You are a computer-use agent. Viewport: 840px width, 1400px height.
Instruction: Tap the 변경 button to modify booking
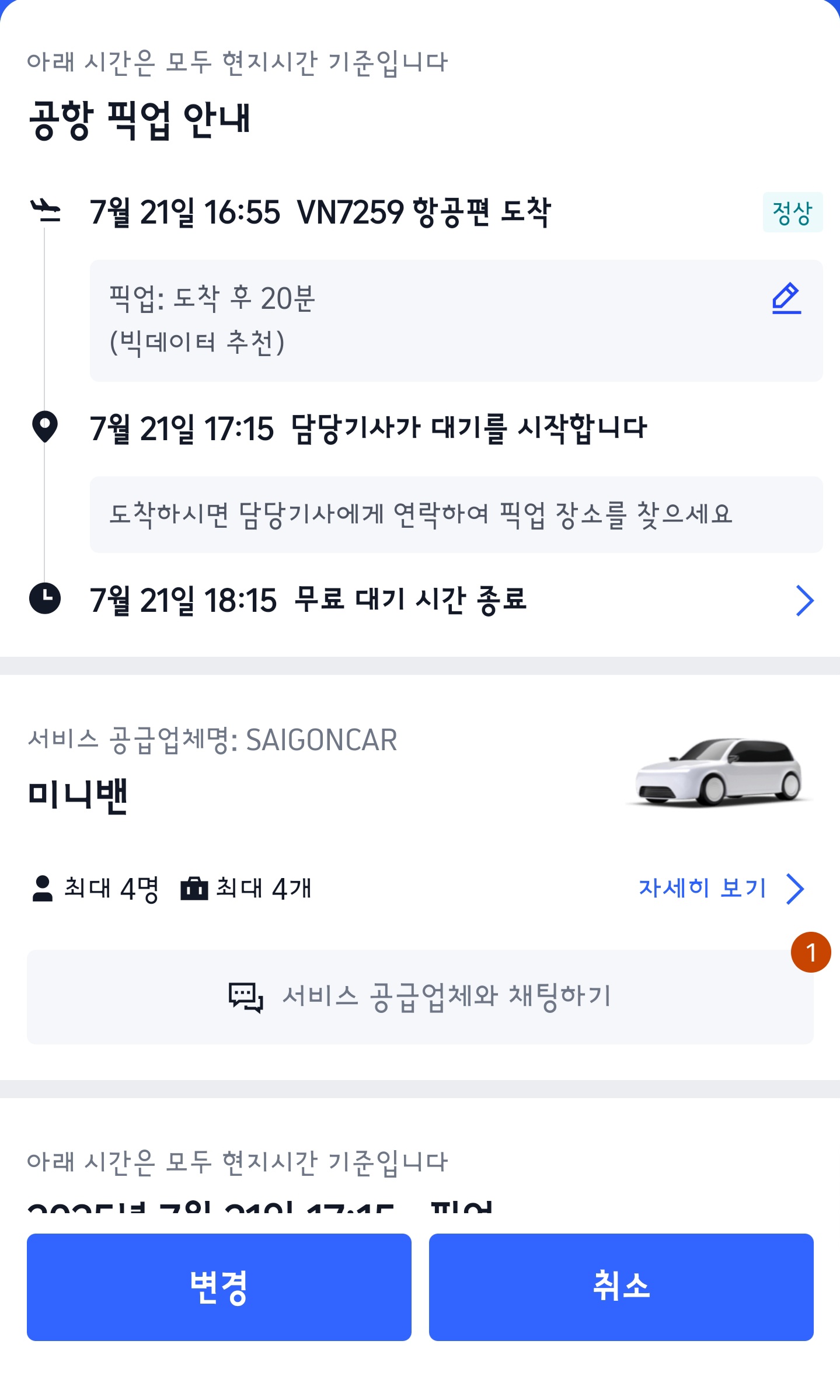point(219,1287)
